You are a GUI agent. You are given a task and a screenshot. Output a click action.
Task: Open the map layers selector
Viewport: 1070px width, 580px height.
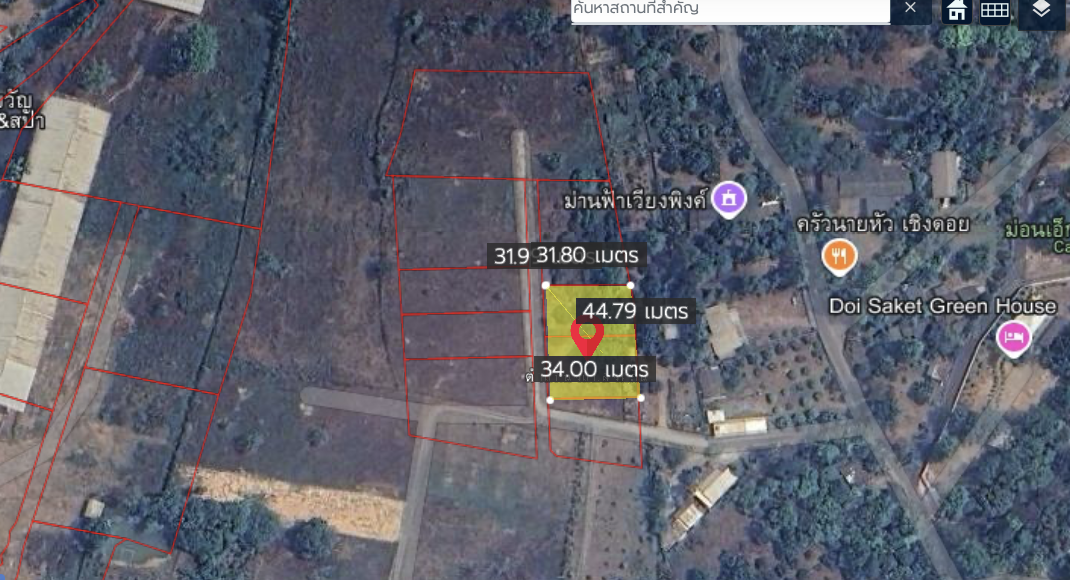1041,10
